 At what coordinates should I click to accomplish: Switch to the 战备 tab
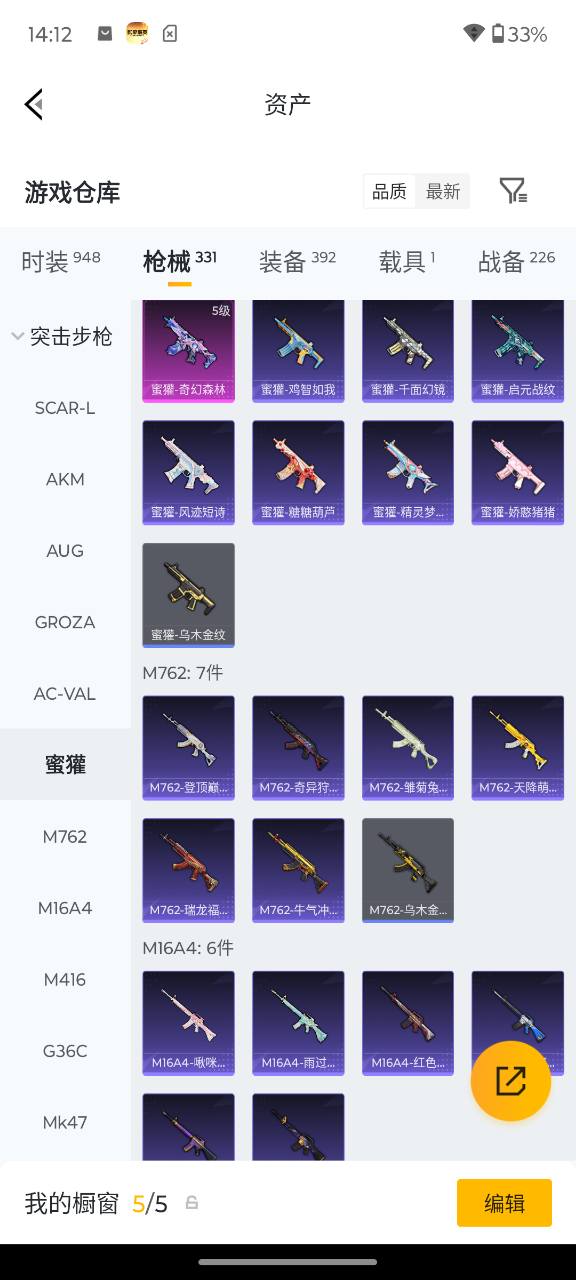coord(516,262)
